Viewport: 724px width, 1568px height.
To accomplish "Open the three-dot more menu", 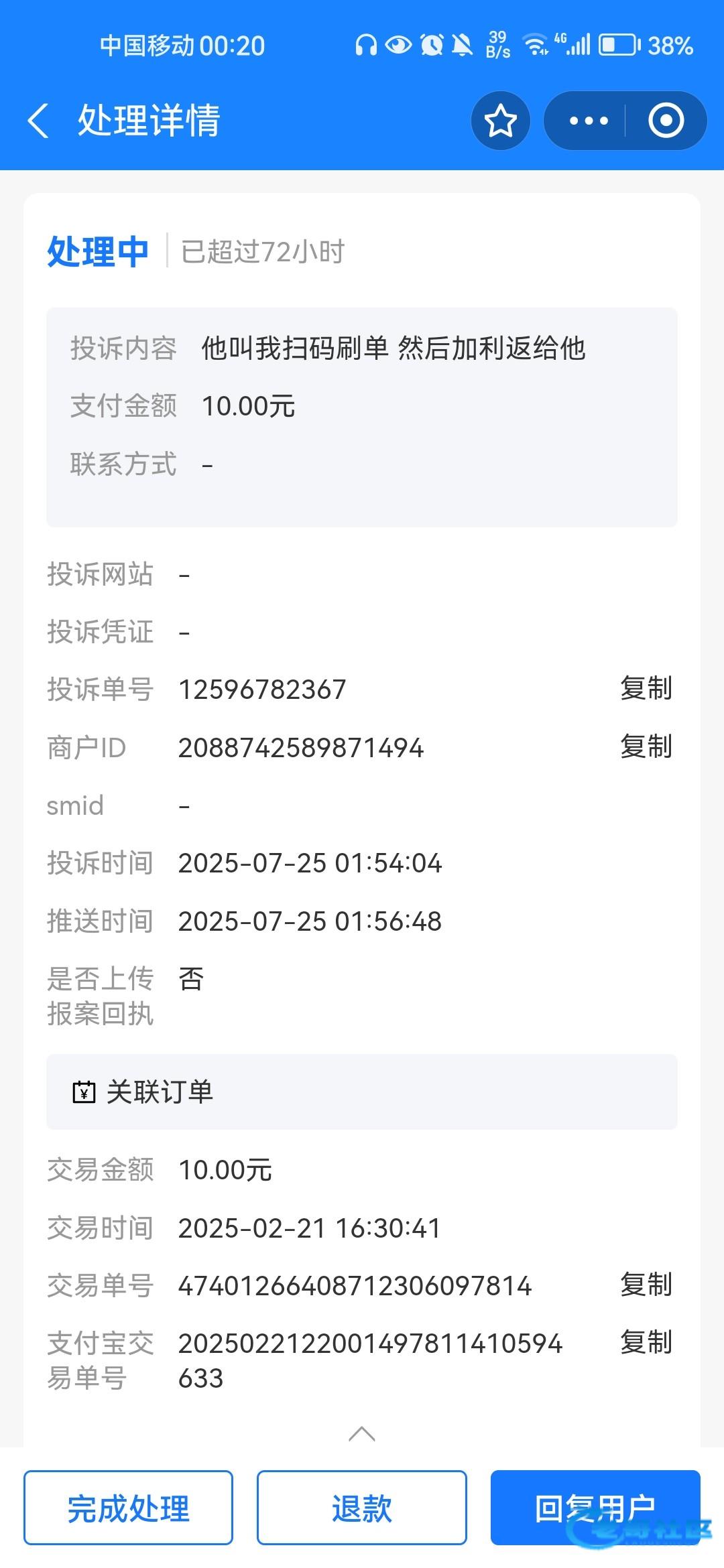I will point(589,121).
